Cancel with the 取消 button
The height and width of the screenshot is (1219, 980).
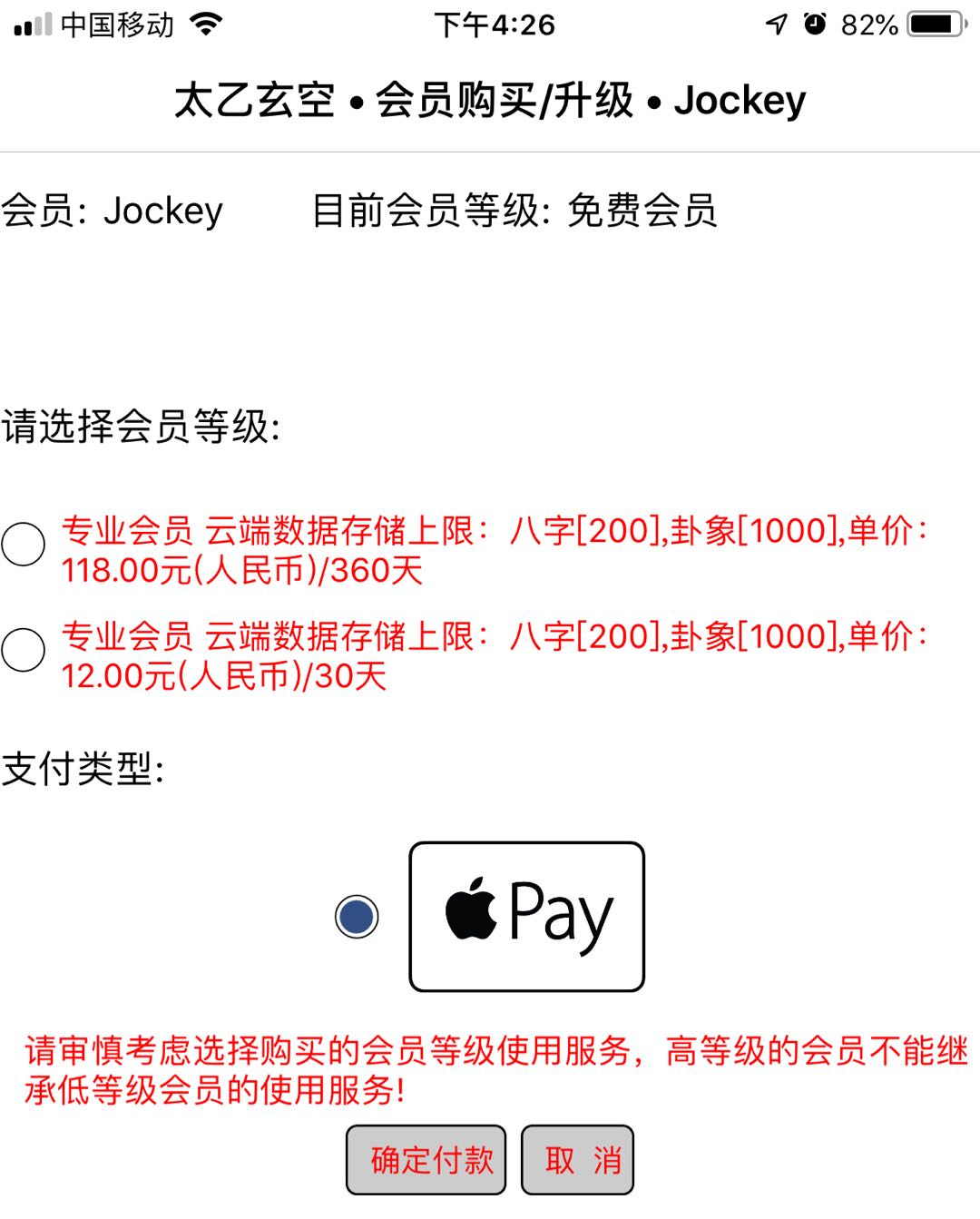pyautogui.click(x=577, y=1160)
